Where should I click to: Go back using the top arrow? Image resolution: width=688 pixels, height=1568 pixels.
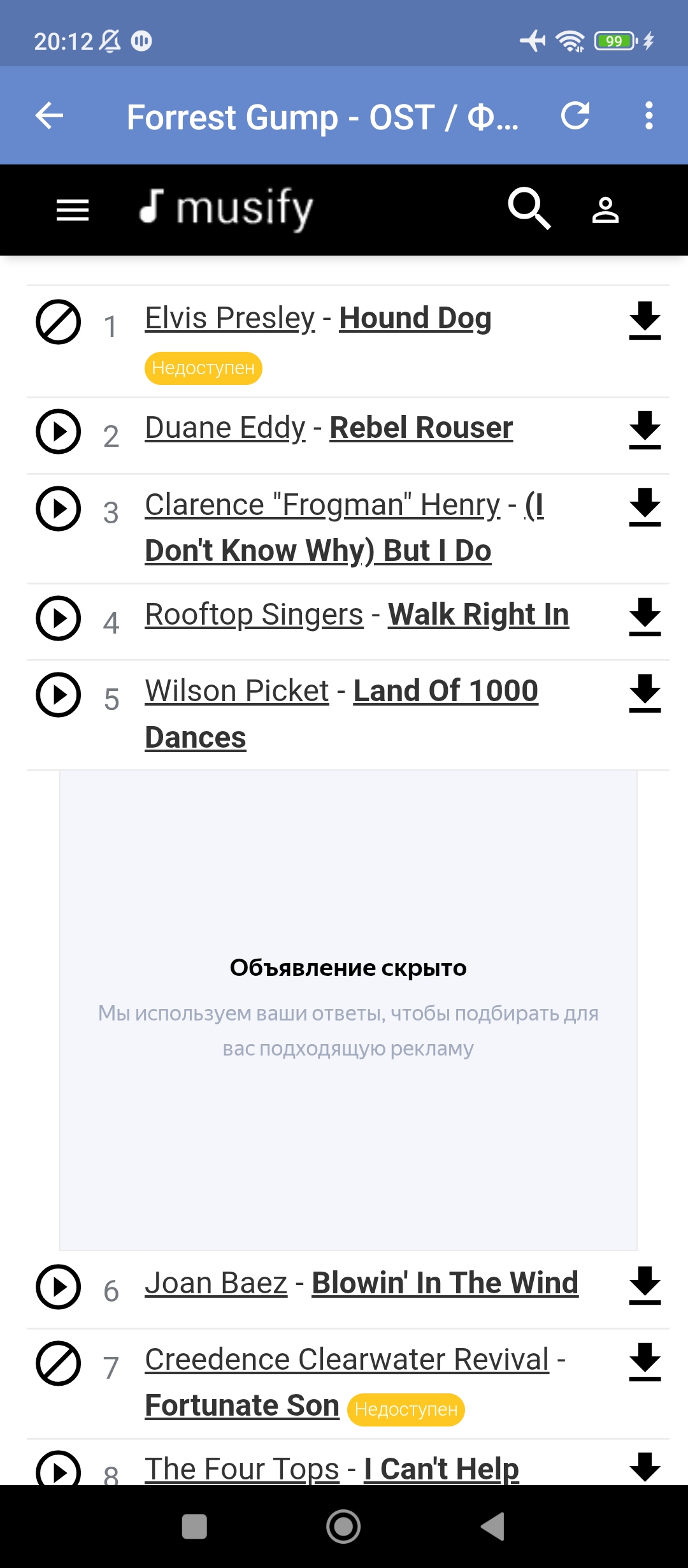point(49,116)
